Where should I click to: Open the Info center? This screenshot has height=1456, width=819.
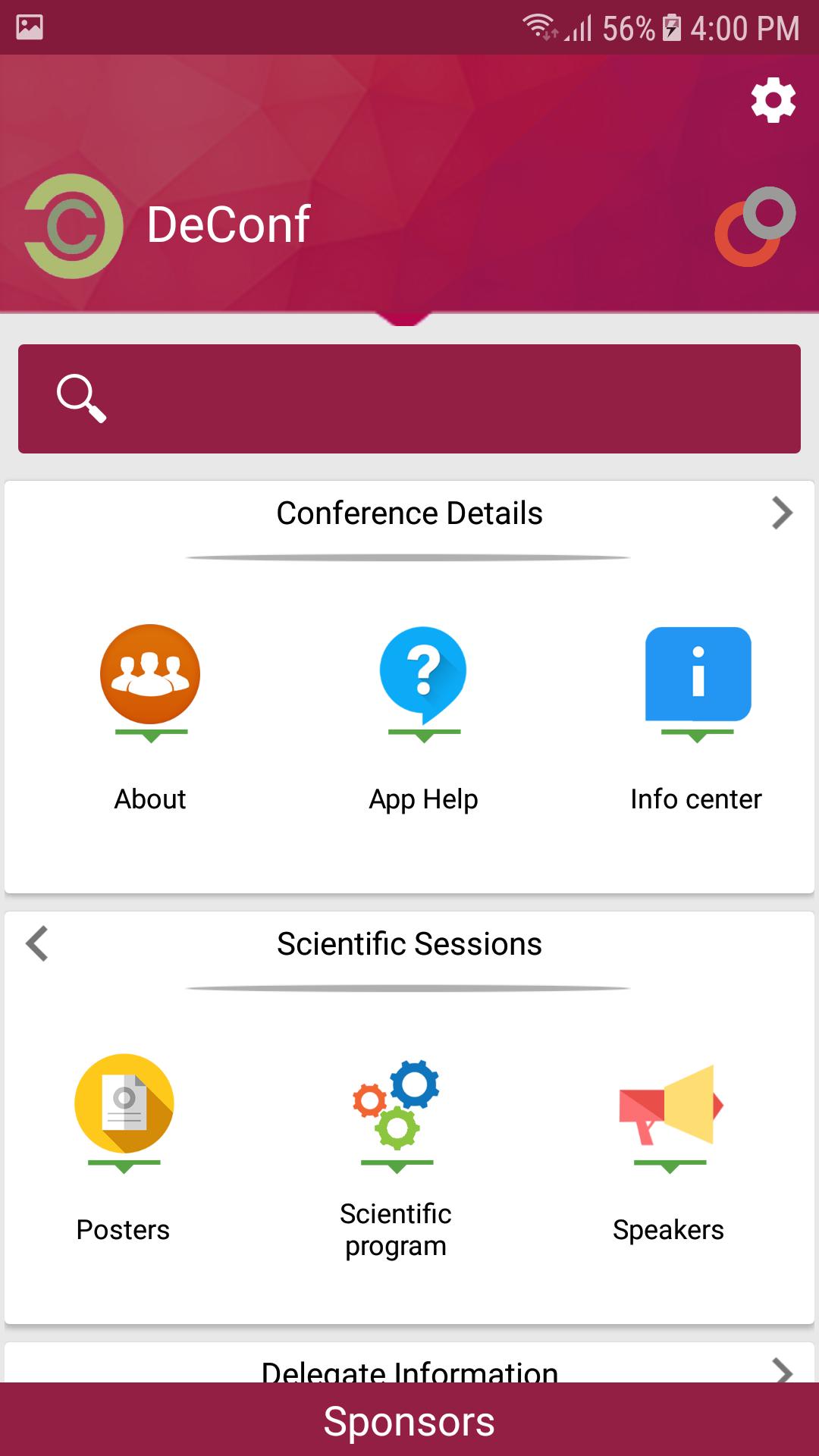pos(696,717)
